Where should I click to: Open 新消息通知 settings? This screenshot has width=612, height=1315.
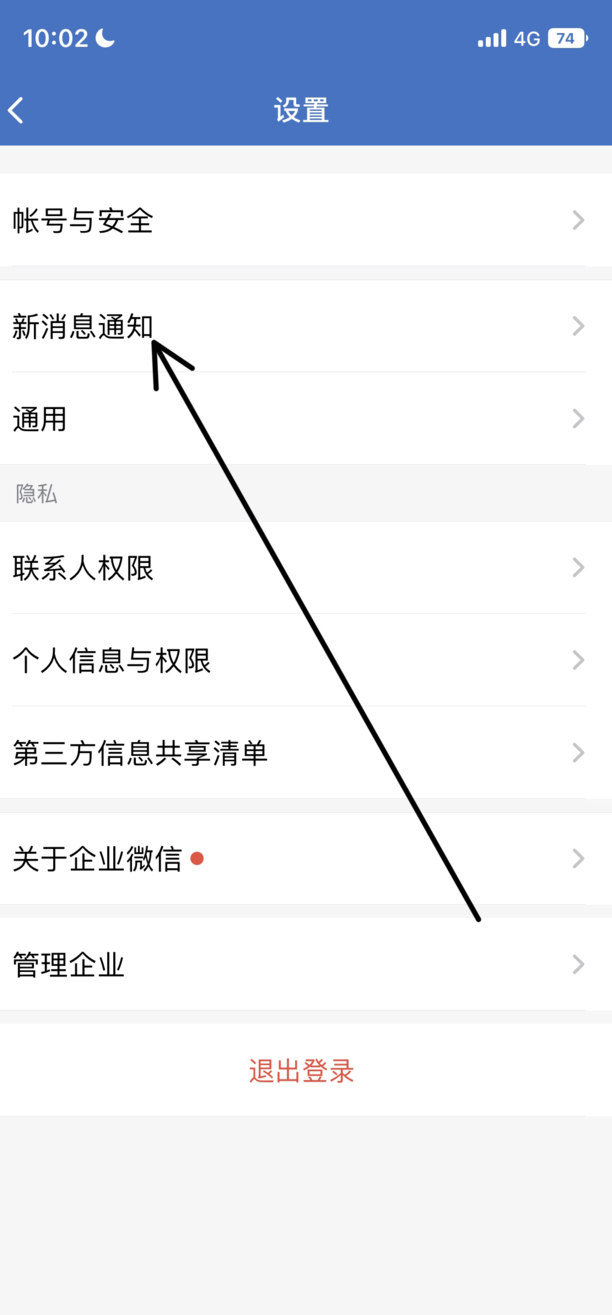pyautogui.click(x=306, y=326)
